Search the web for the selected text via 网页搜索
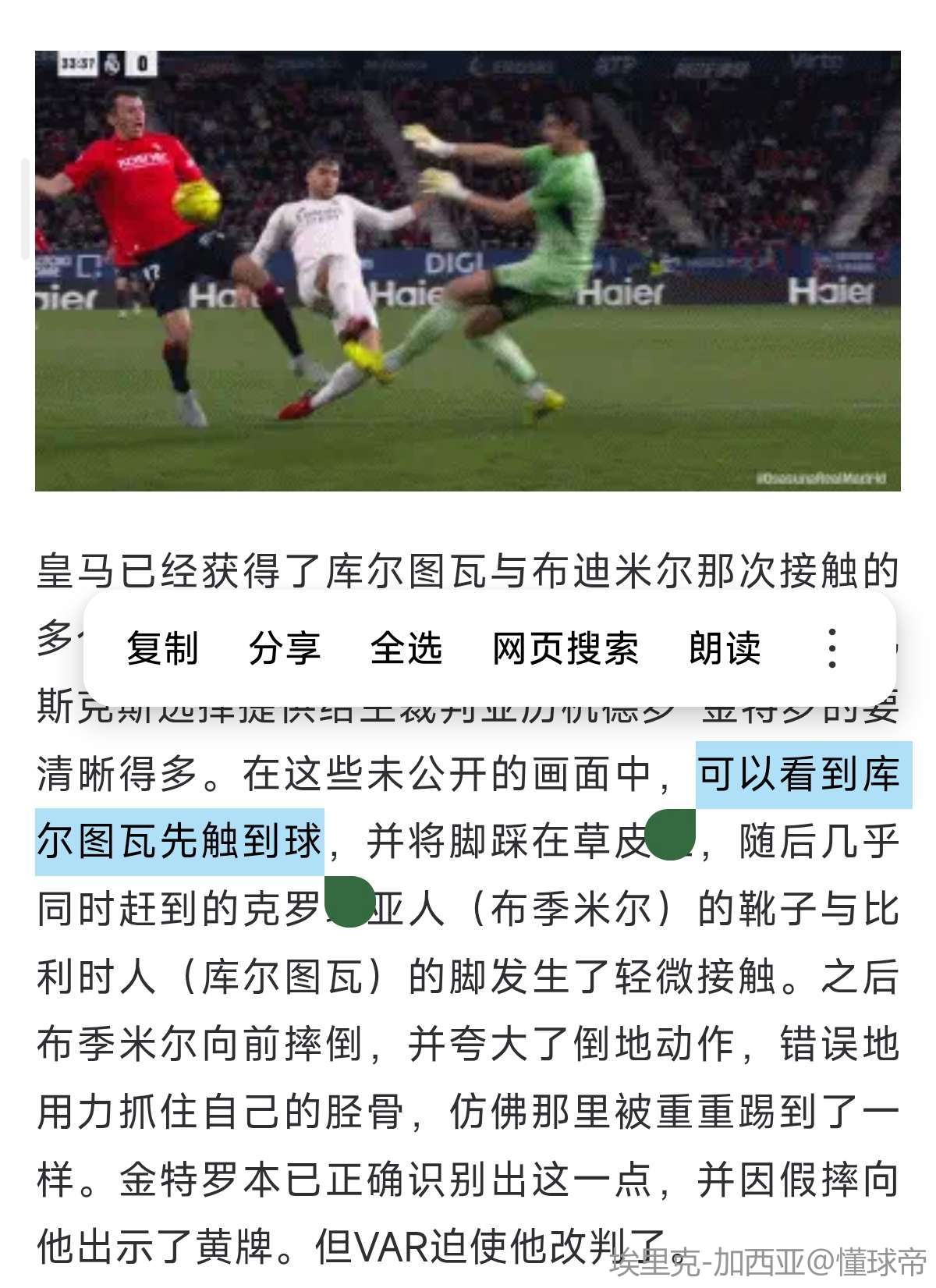 565,648
